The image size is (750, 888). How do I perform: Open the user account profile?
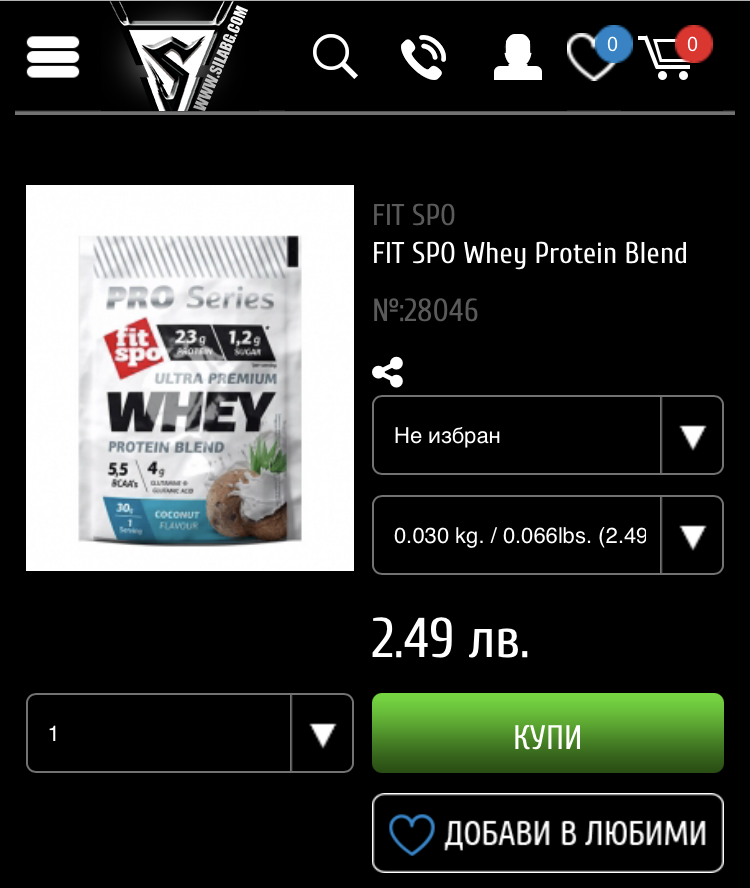(x=518, y=57)
